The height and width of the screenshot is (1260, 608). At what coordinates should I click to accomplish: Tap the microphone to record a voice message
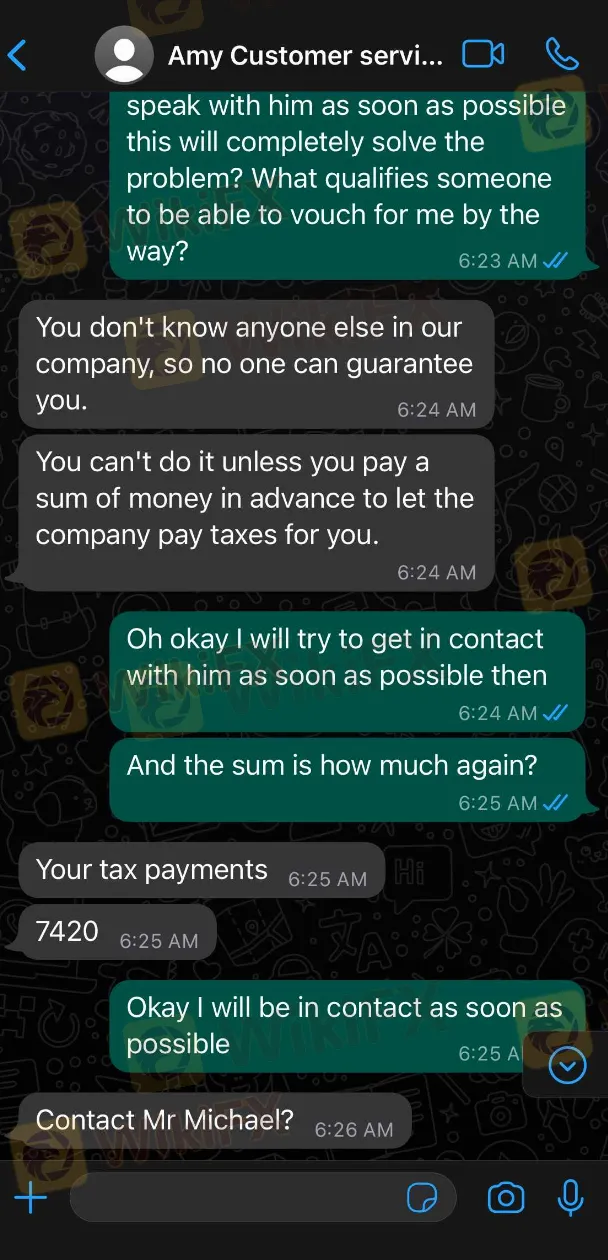pyautogui.click(x=571, y=1197)
